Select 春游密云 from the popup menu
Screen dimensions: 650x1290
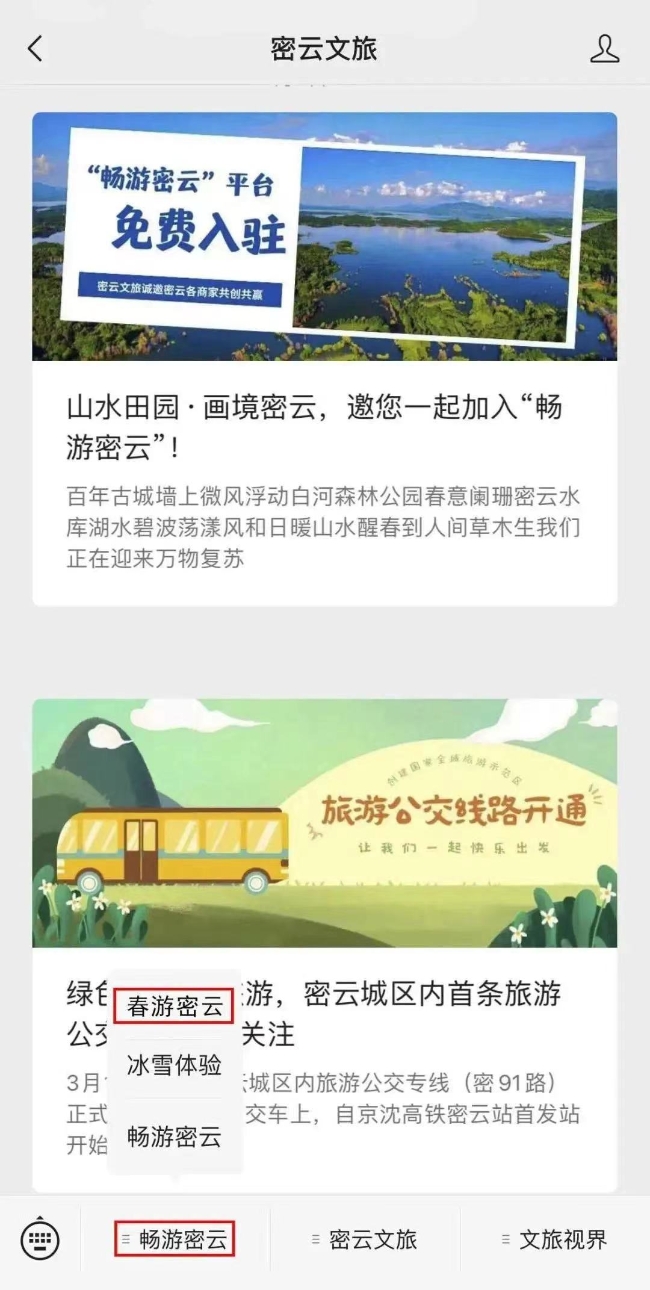pos(174,1007)
